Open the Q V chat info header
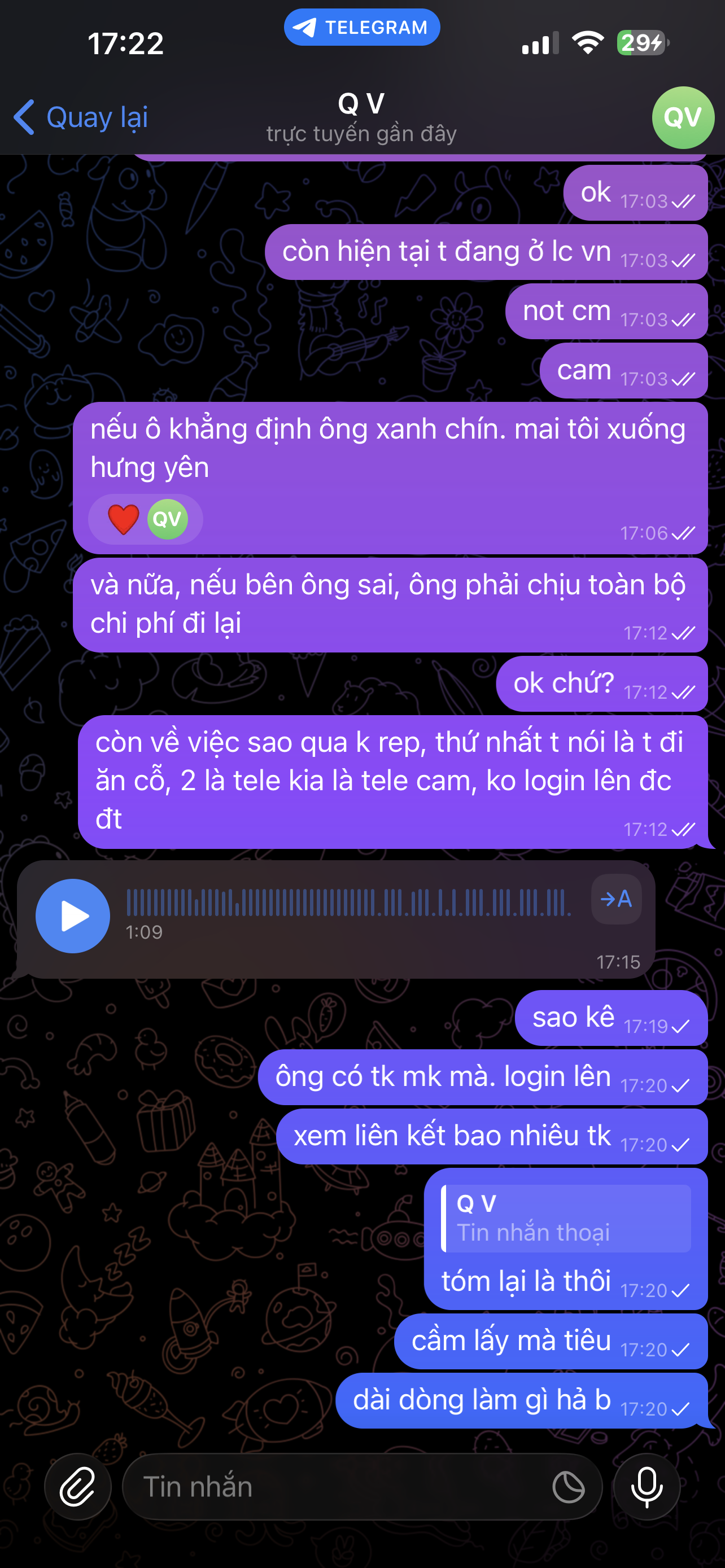 (361, 117)
